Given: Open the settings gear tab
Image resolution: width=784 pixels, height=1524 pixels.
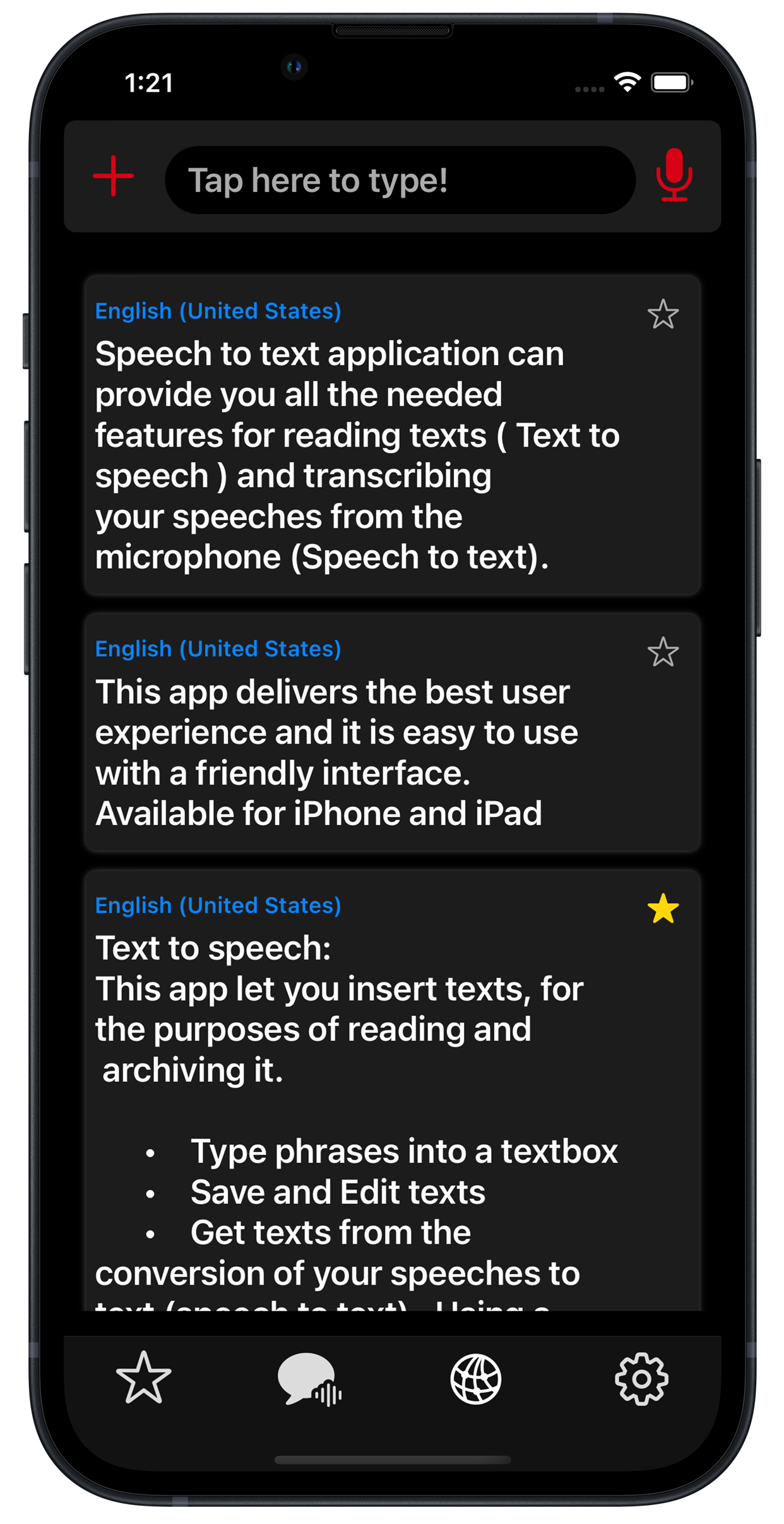Looking at the screenshot, I should pos(641,1379).
